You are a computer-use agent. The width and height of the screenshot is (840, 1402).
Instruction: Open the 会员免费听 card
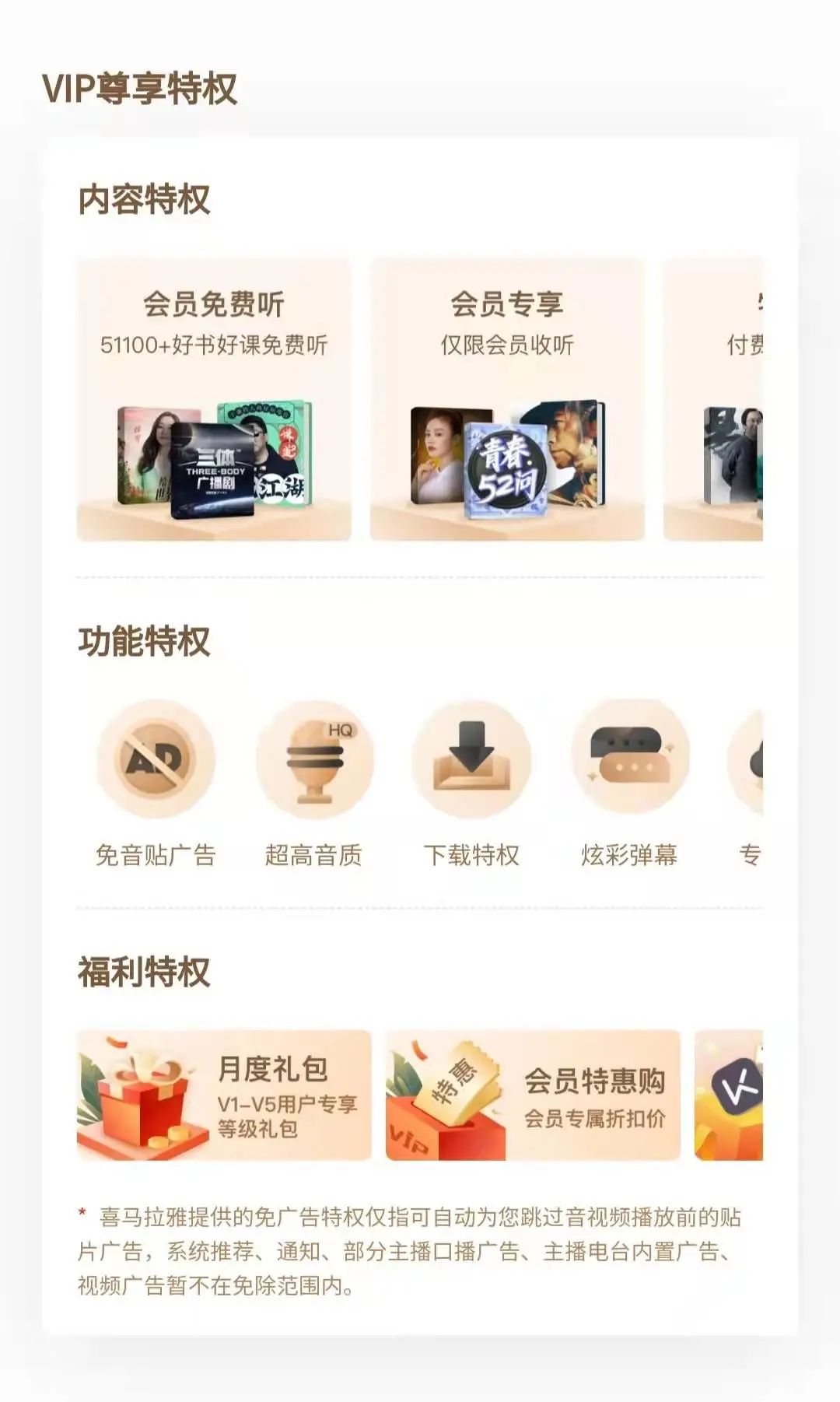[x=214, y=399]
